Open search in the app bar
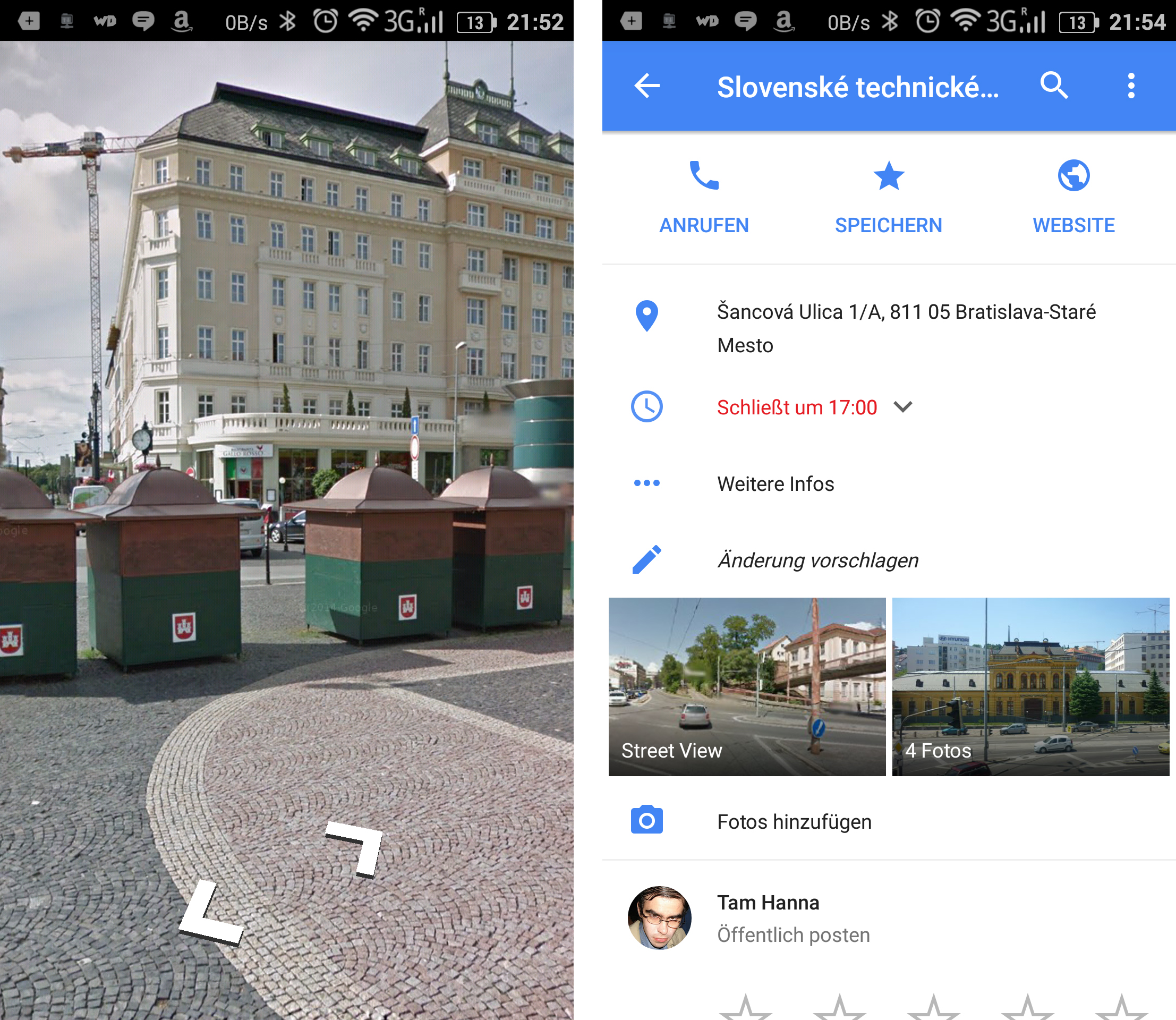Image resolution: width=1176 pixels, height=1020 pixels. [x=1054, y=87]
